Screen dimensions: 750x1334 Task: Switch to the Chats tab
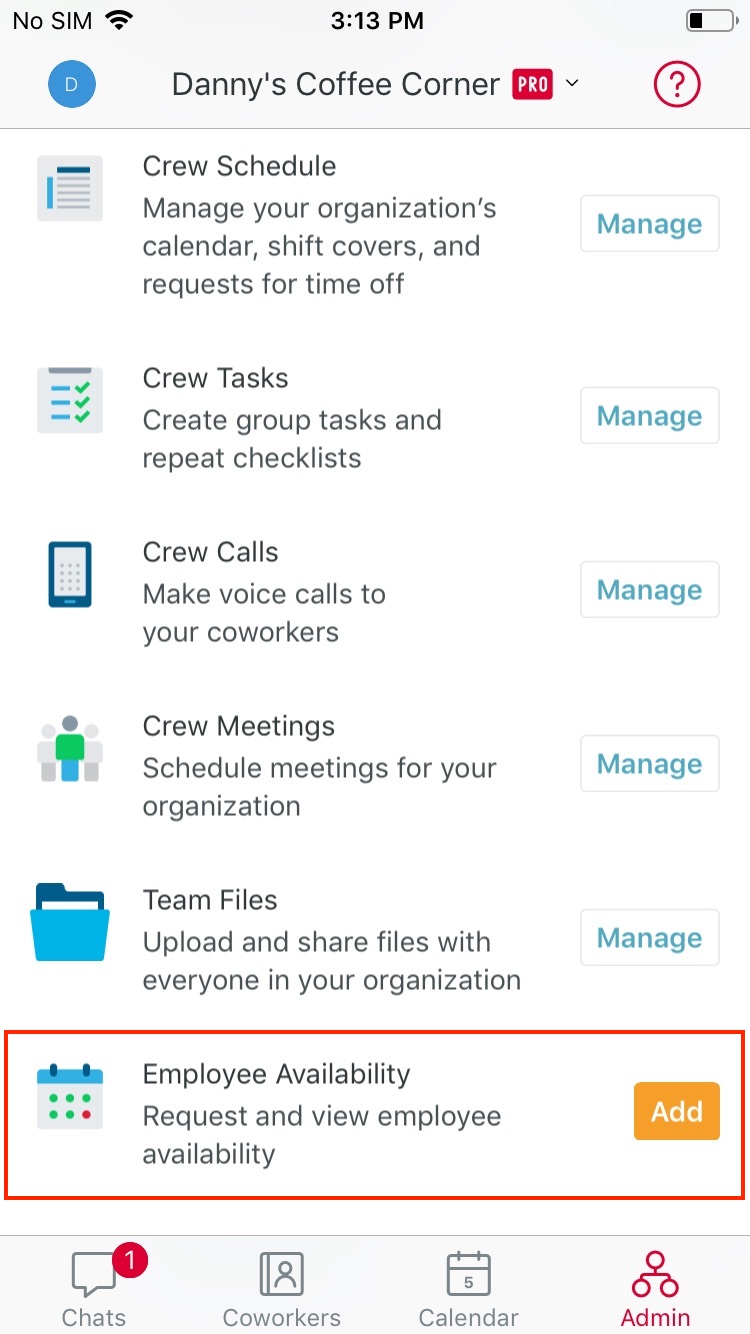click(x=94, y=1288)
